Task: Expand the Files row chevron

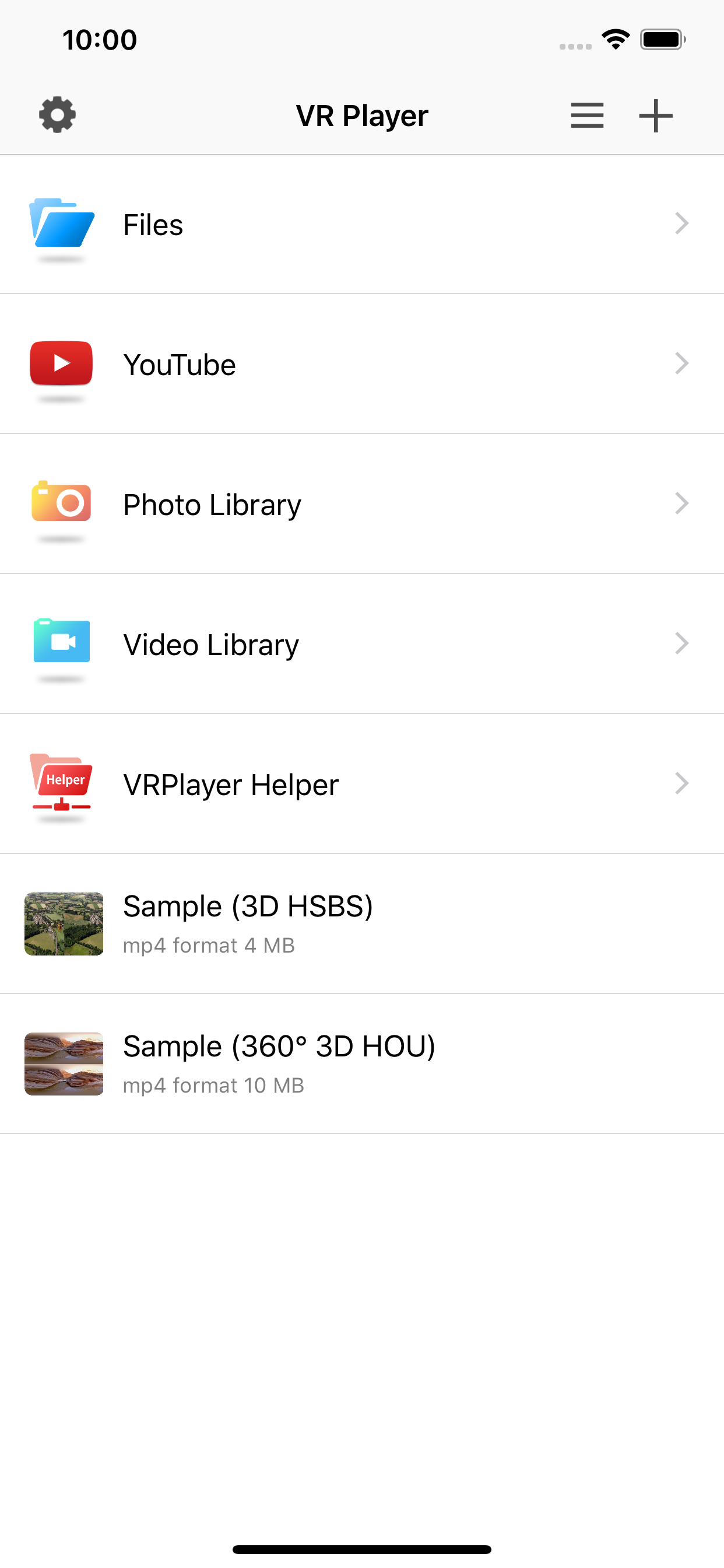Action: (x=681, y=224)
